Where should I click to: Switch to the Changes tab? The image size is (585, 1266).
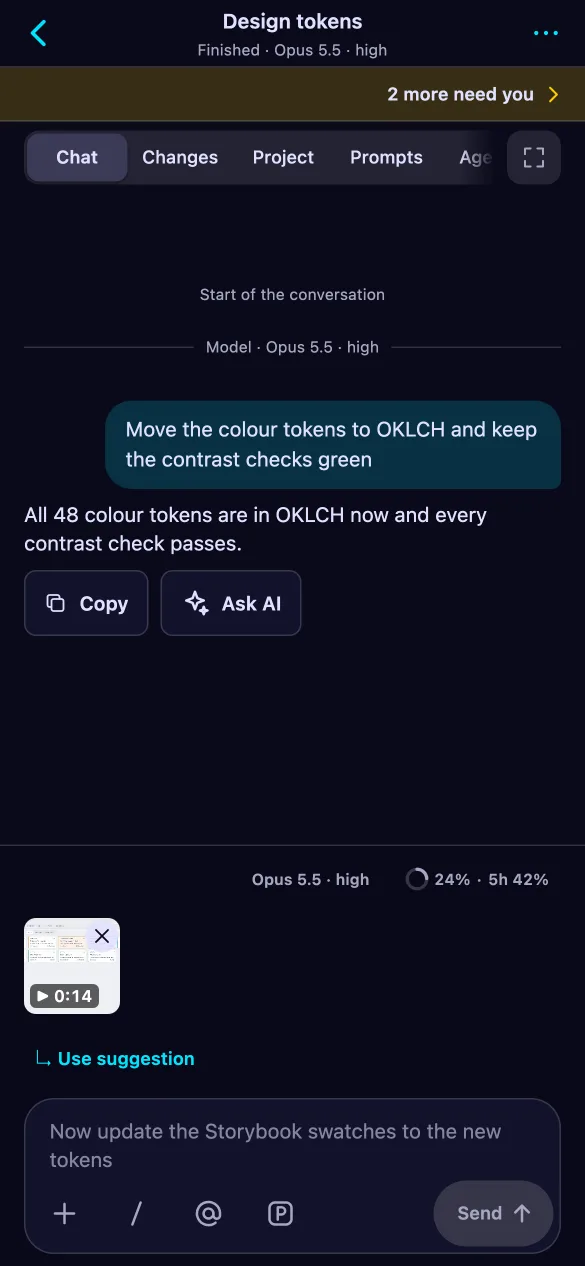coord(180,157)
